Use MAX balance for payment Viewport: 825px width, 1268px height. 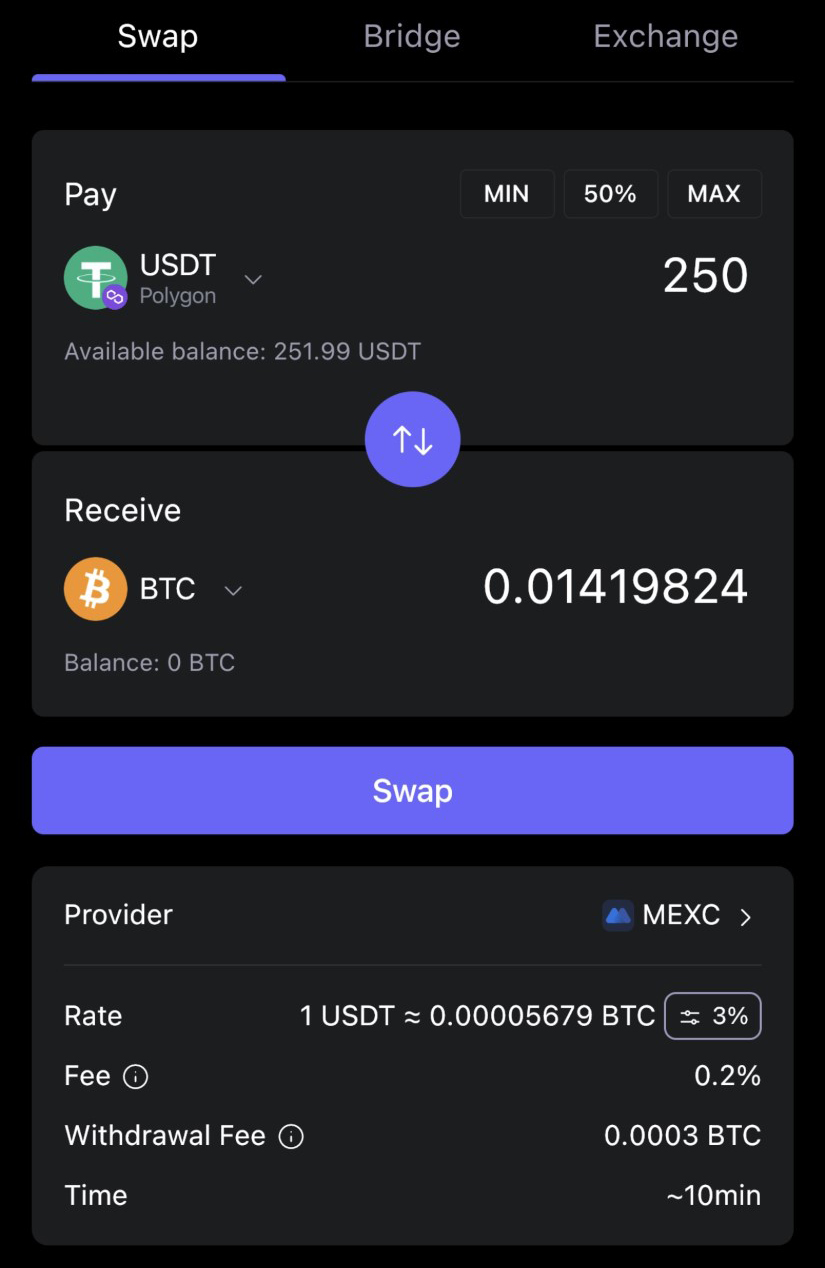click(x=713, y=194)
